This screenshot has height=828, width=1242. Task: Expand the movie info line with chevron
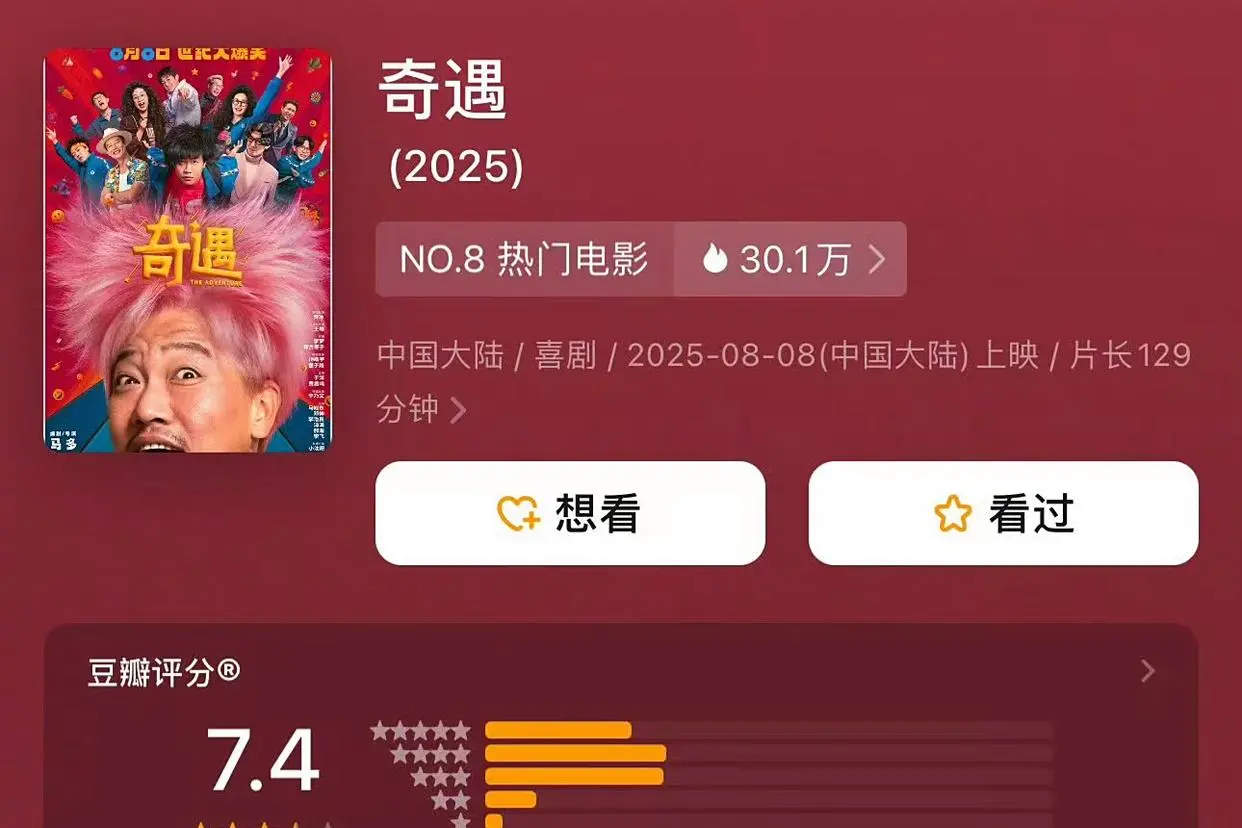[458, 410]
